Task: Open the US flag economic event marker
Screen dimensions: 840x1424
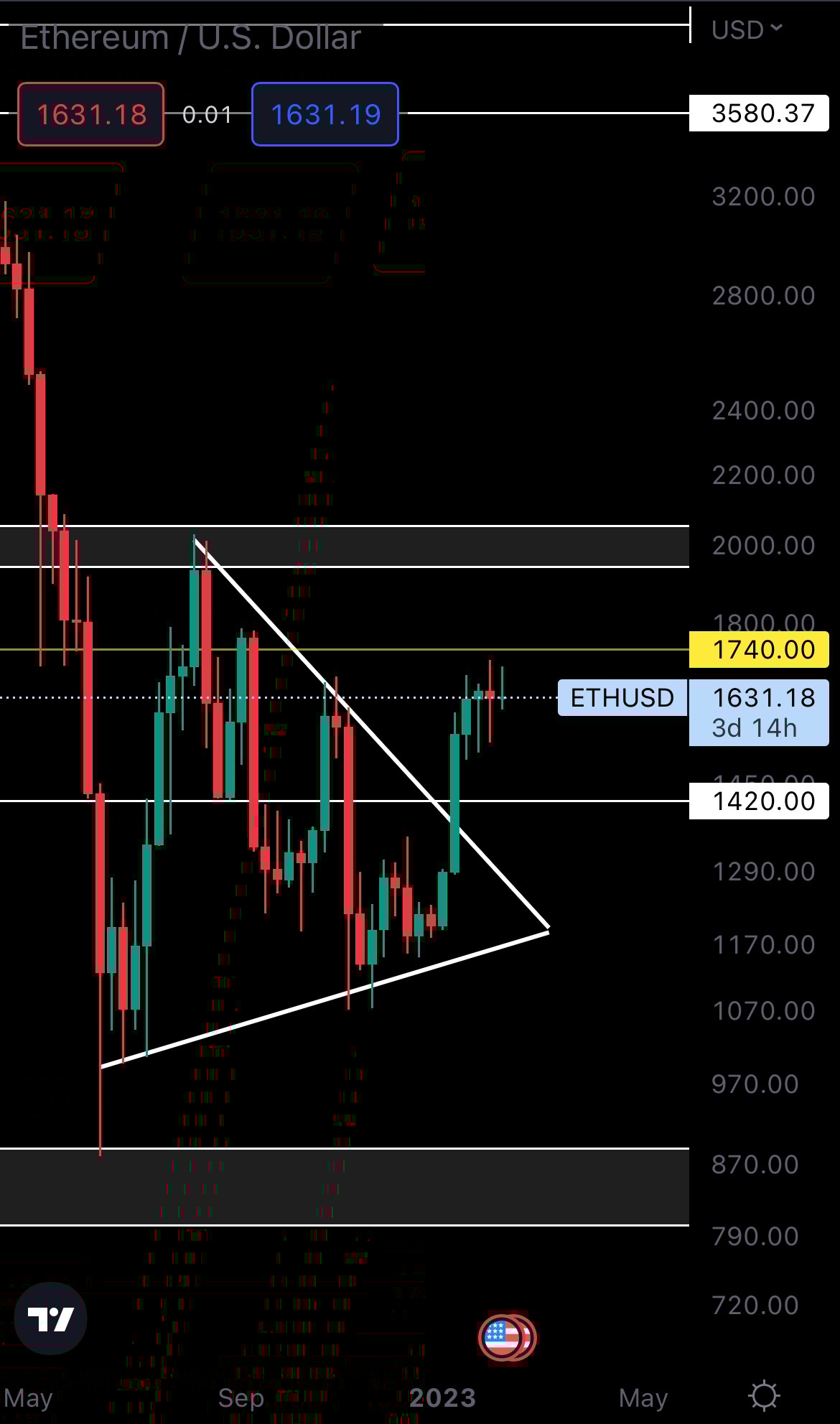Action: (x=504, y=1337)
